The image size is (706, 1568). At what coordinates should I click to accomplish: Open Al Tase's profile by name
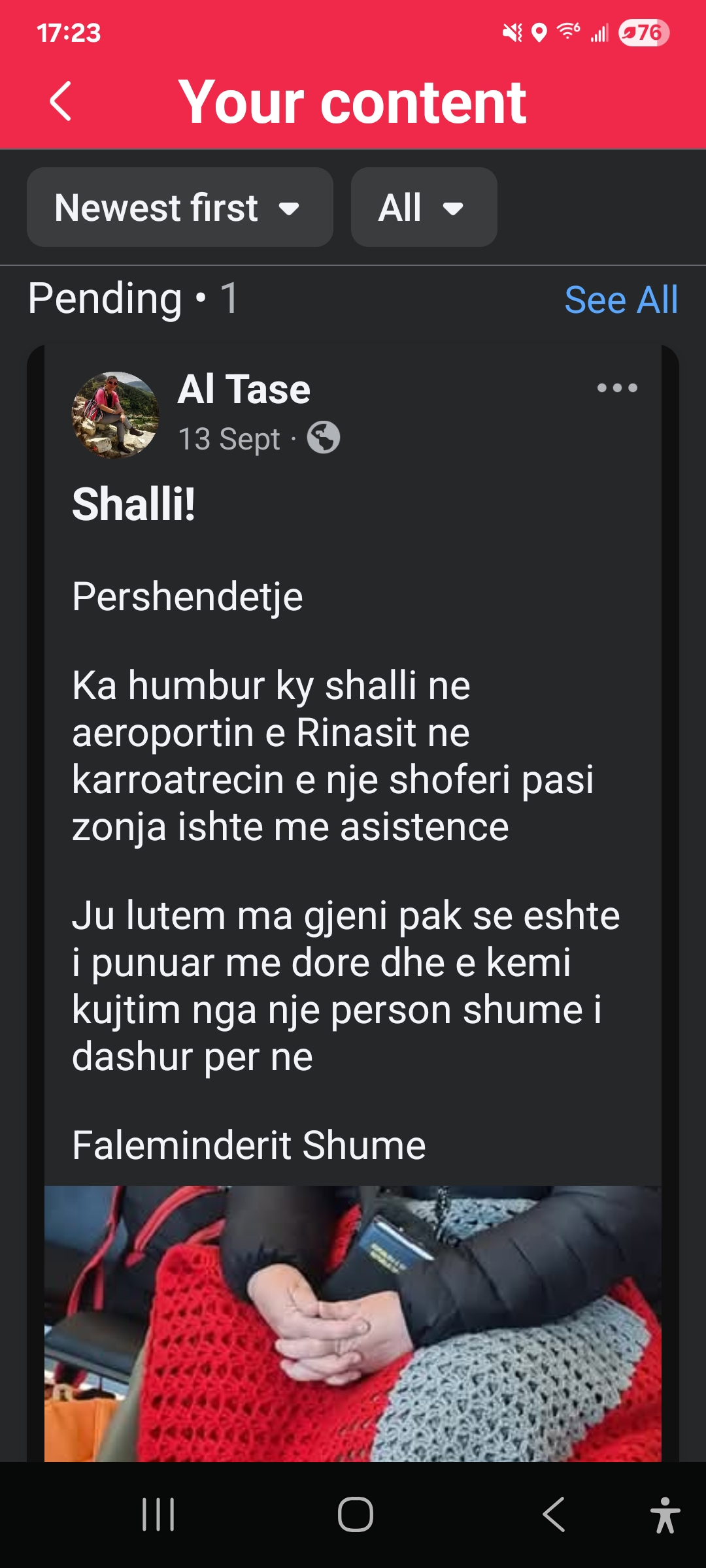point(244,389)
